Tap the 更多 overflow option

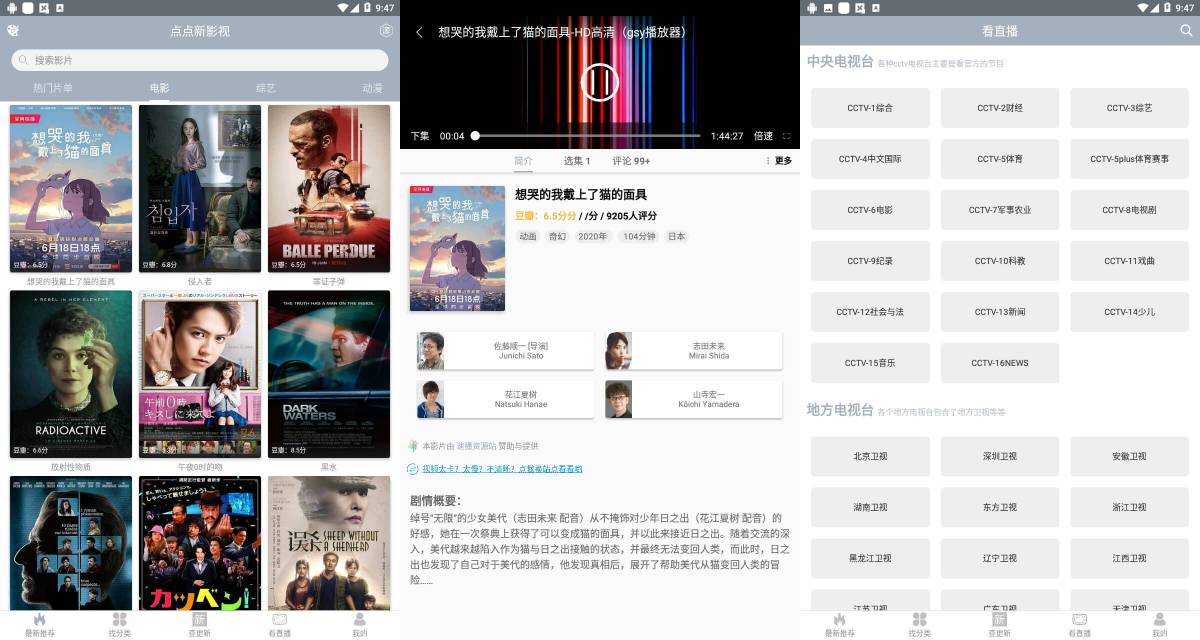778,161
